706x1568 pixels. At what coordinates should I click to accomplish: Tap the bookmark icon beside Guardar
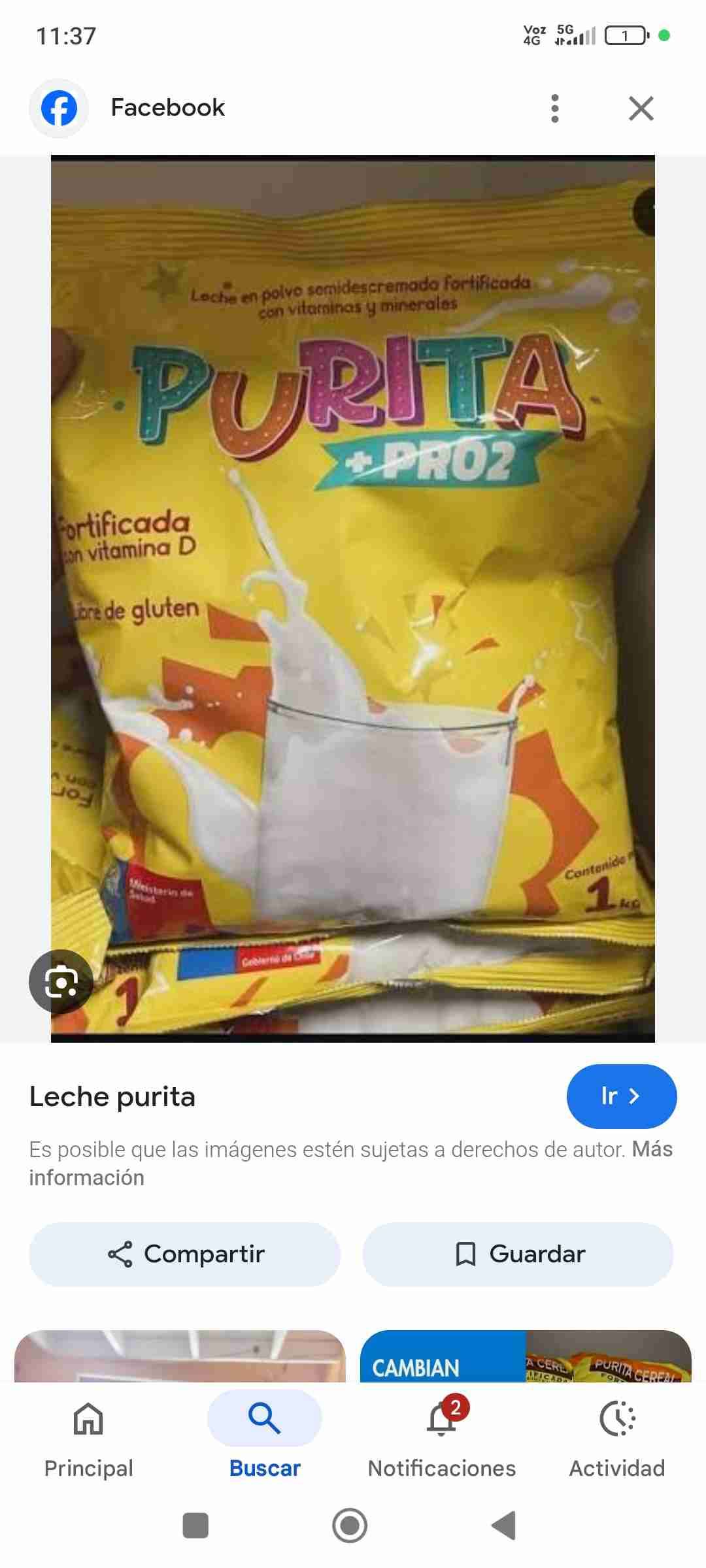click(466, 1252)
